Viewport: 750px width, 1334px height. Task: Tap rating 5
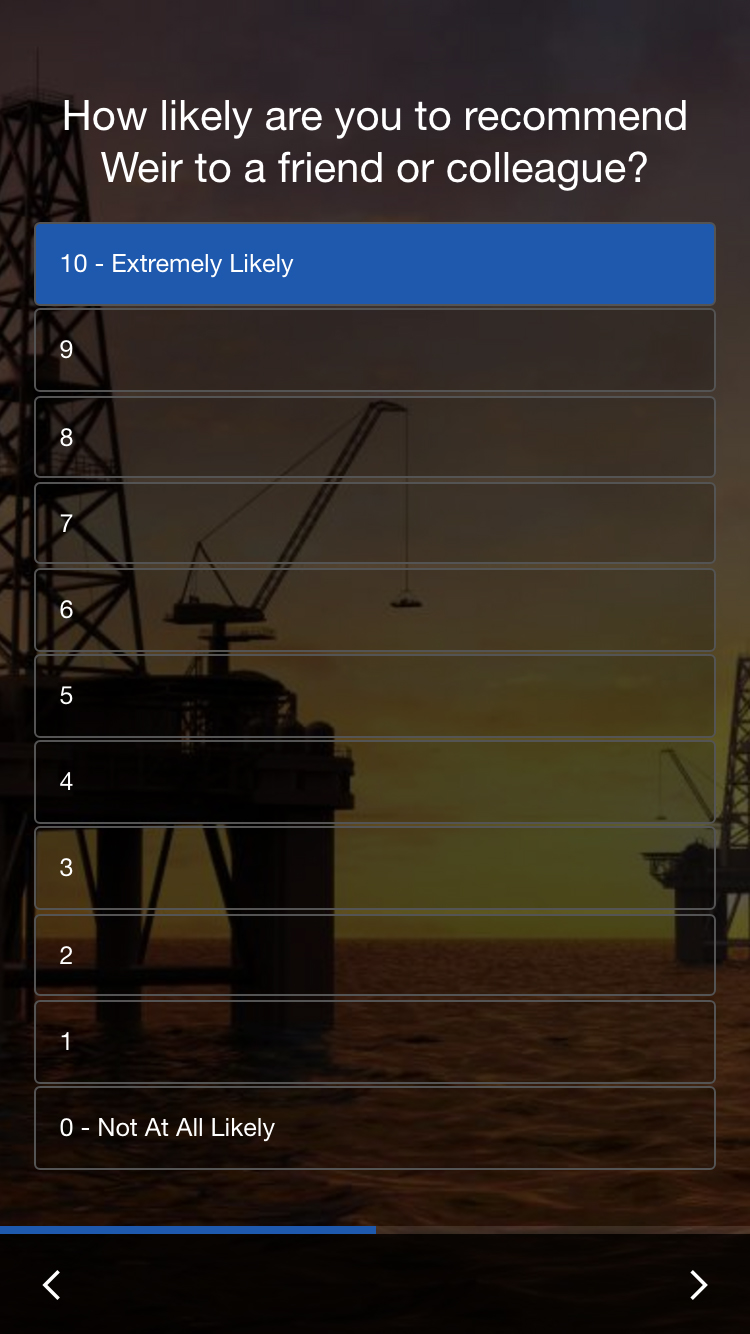click(375, 696)
